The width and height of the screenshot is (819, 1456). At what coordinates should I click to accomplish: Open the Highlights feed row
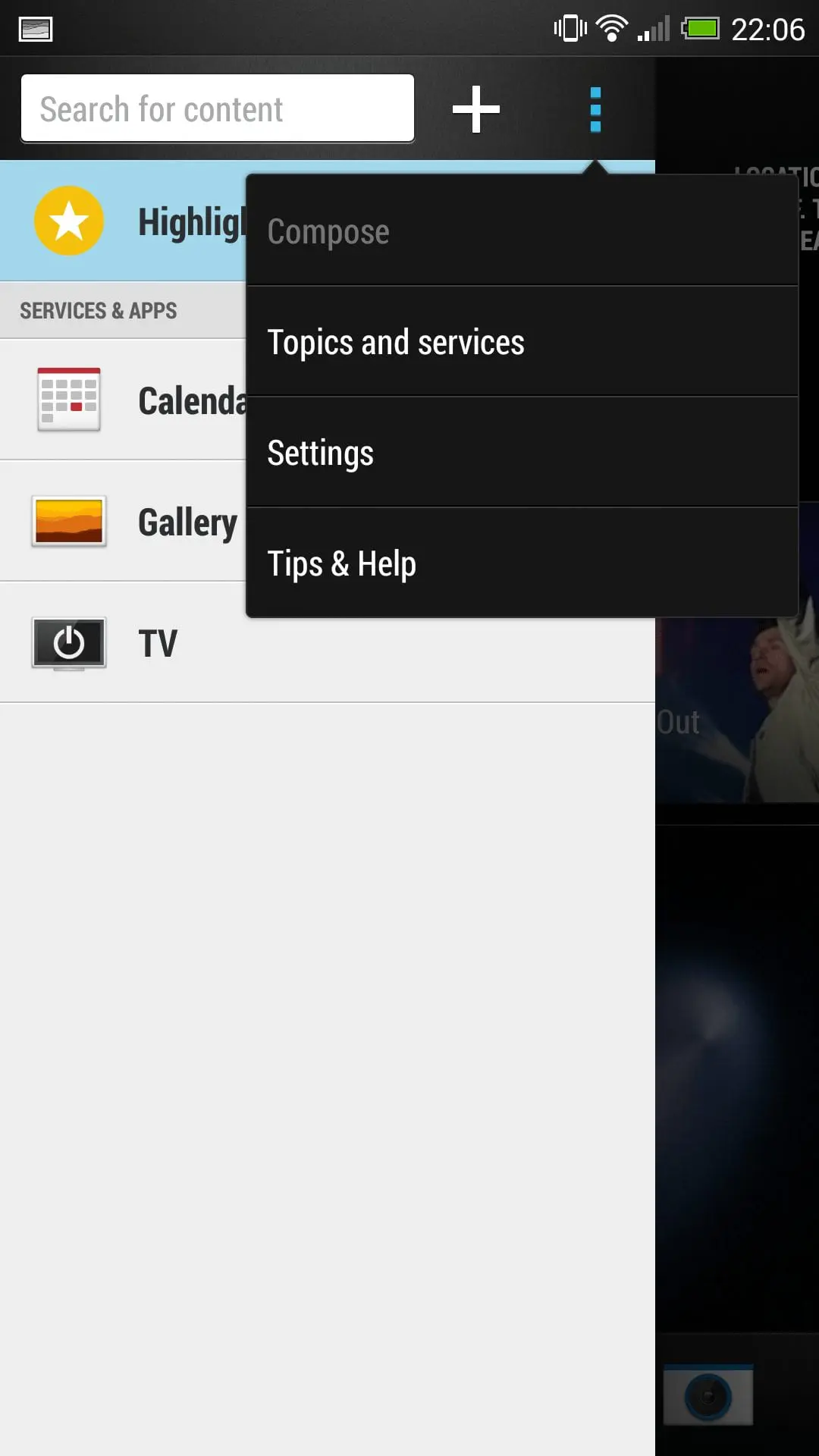pos(123,221)
